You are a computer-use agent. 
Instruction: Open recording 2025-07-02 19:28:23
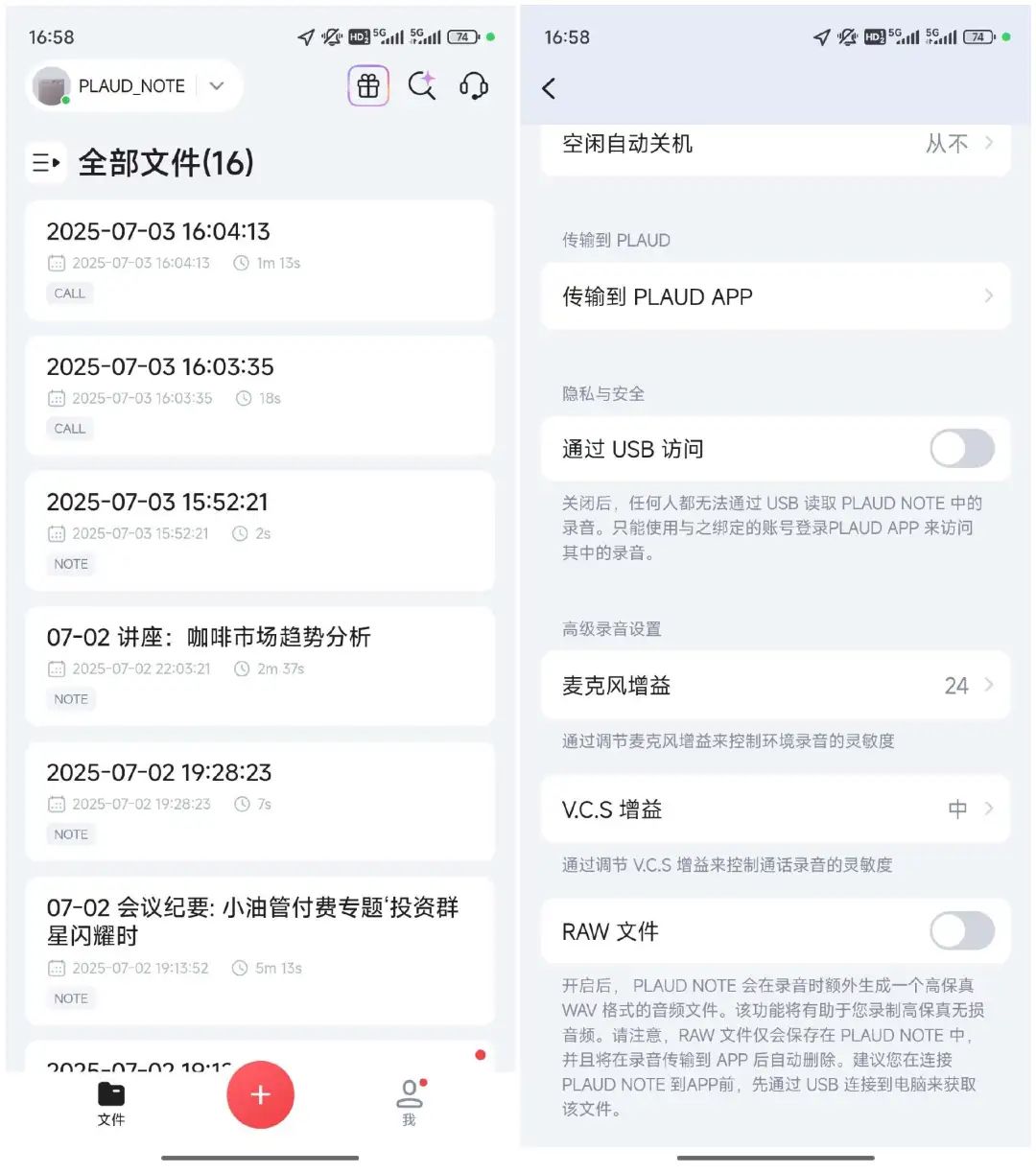259,801
